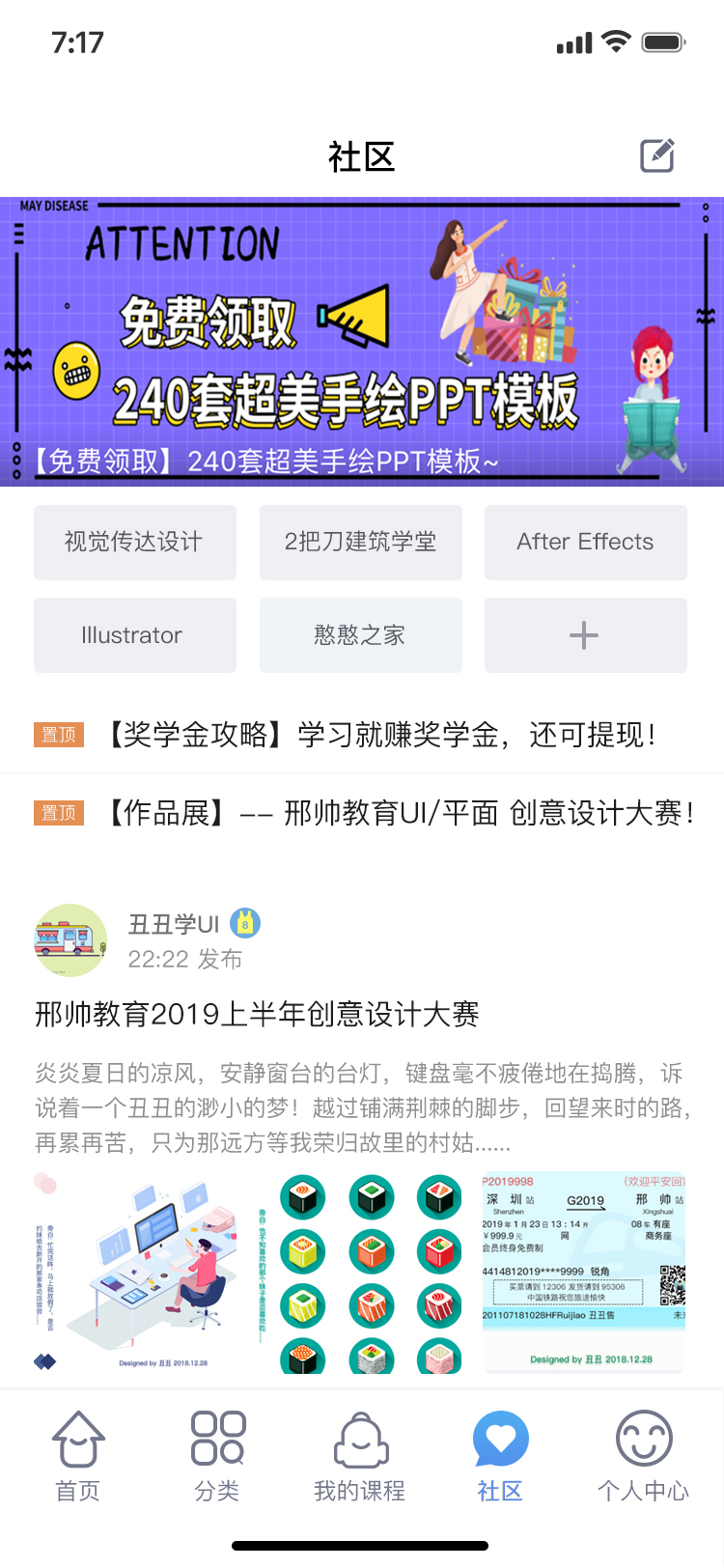View the sushi icons image in post

click(371, 1273)
